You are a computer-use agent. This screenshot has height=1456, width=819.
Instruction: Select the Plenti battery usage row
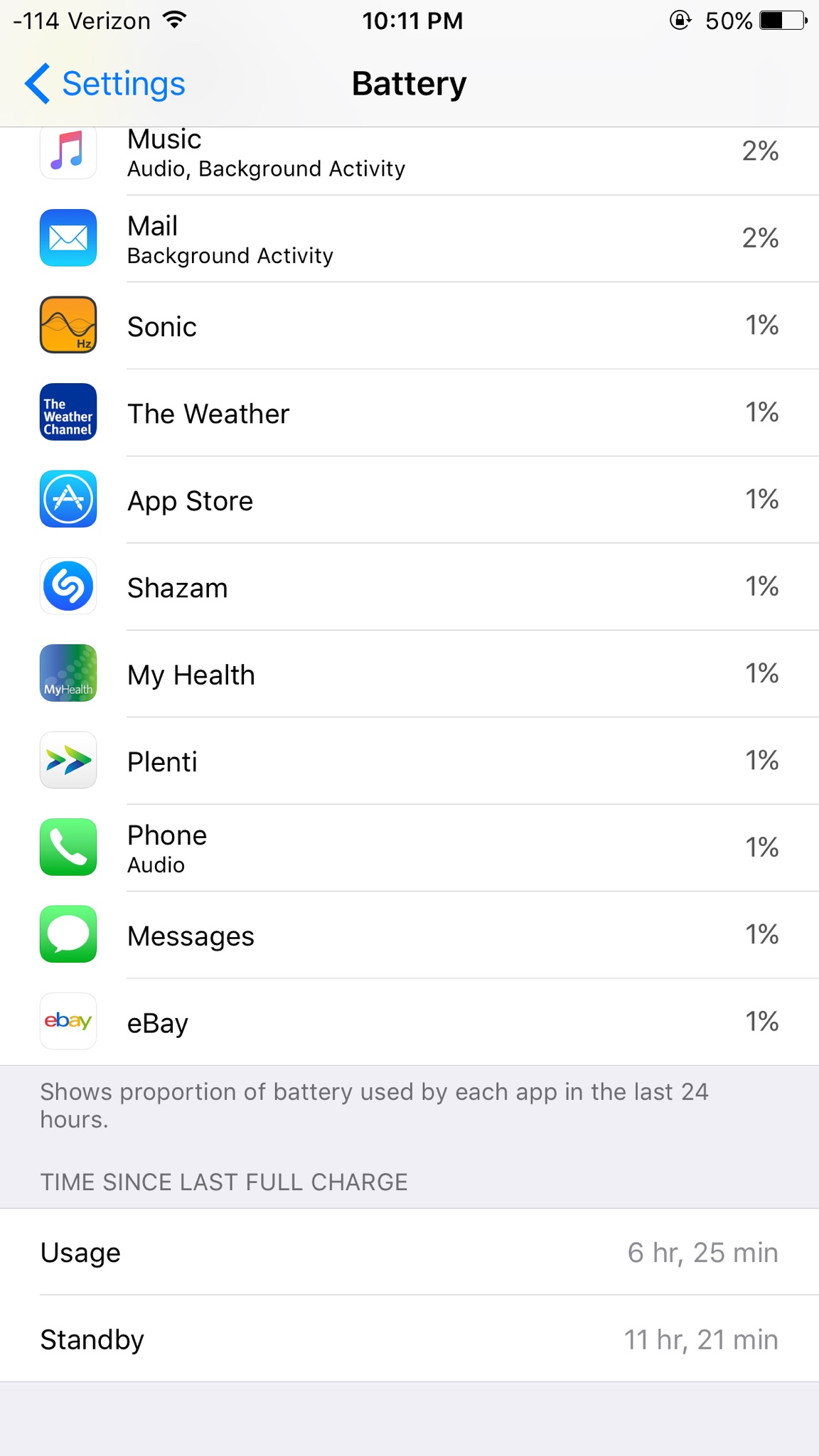409,761
